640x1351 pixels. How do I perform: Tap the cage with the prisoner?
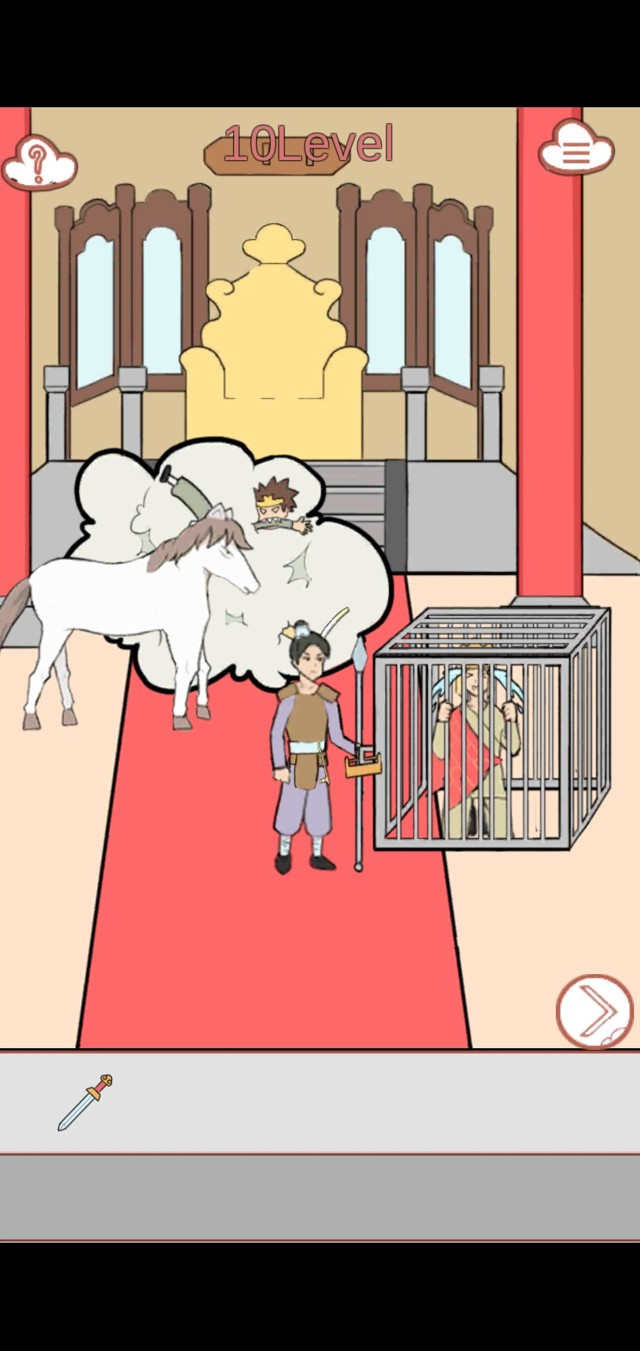pos(490,727)
